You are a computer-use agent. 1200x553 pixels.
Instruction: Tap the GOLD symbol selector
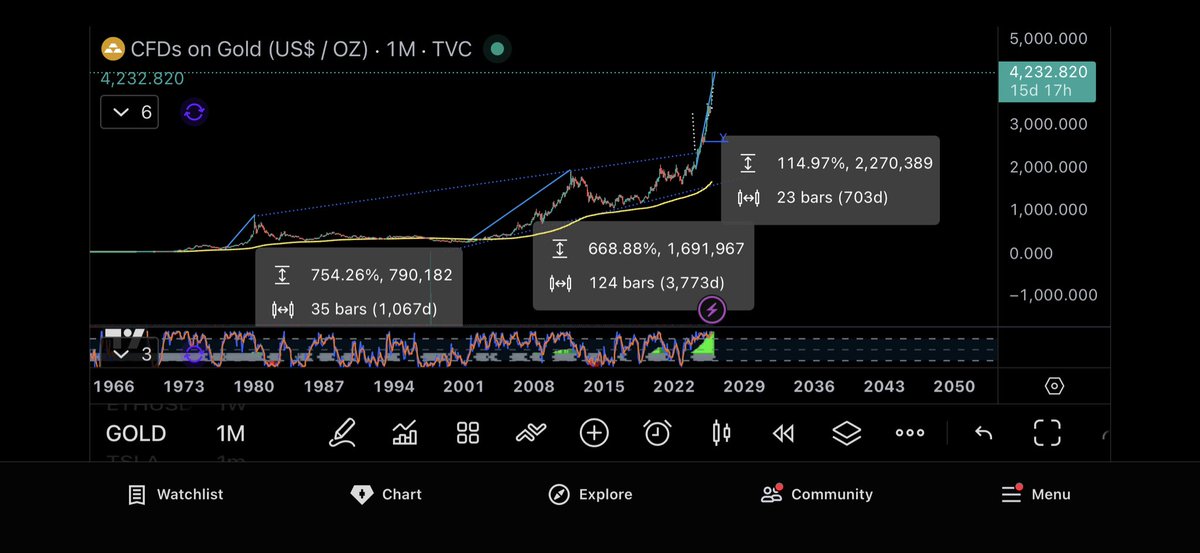click(x=136, y=433)
